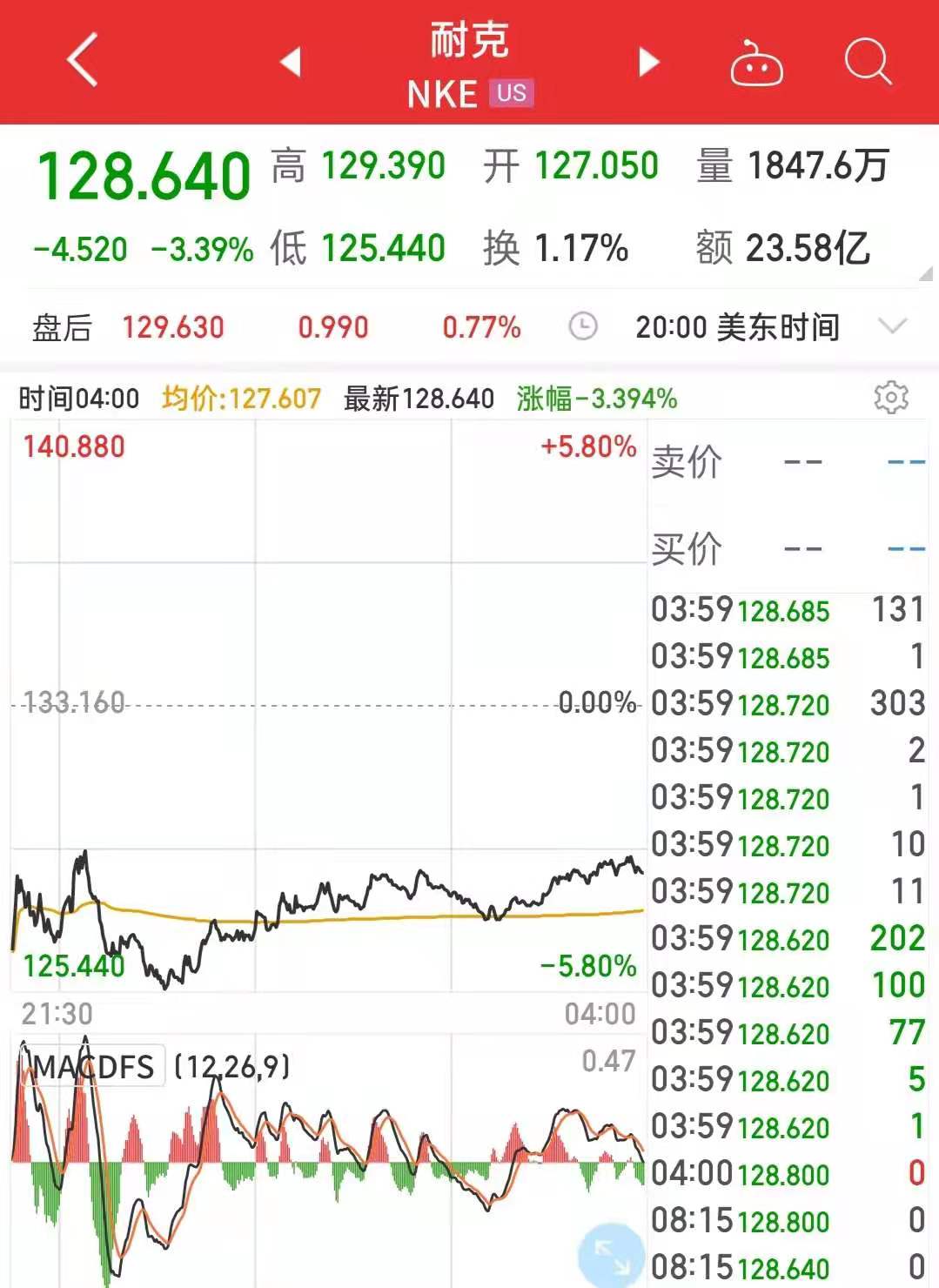Image resolution: width=939 pixels, height=1288 pixels.
Task: Change the MACDFS indicator
Action: point(94,1067)
